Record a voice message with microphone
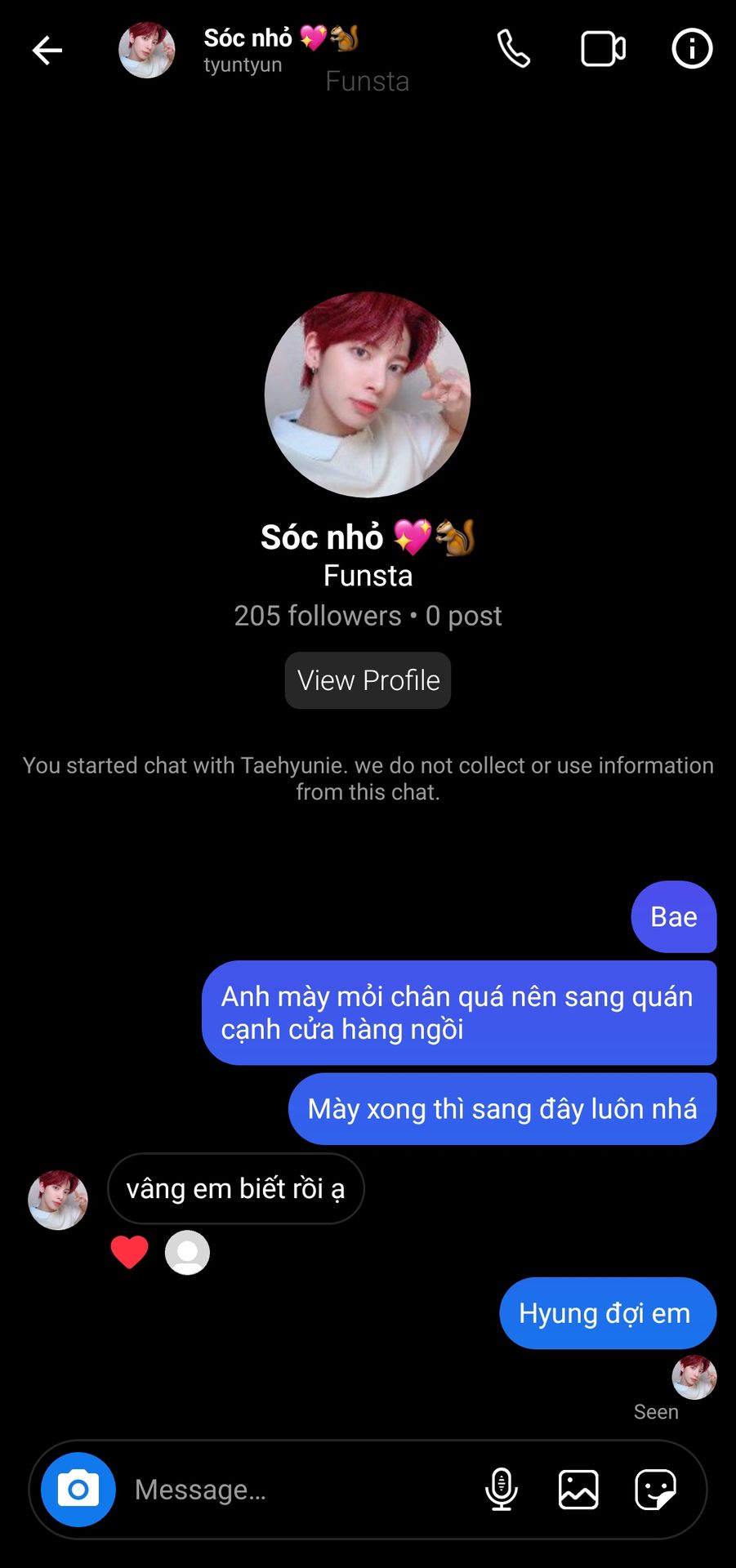Viewport: 736px width, 1568px height. coord(501,1490)
